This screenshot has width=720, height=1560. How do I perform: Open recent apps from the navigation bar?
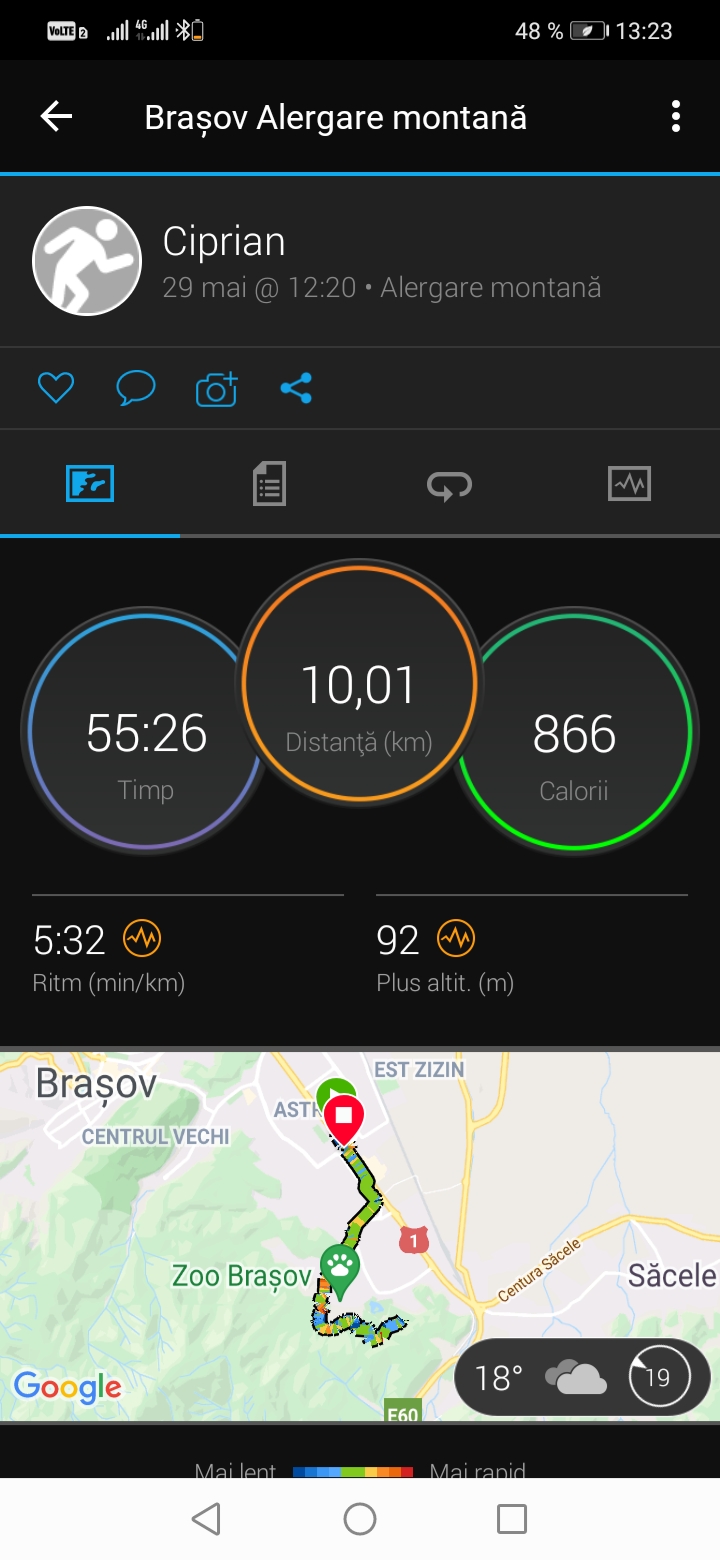coord(511,1519)
